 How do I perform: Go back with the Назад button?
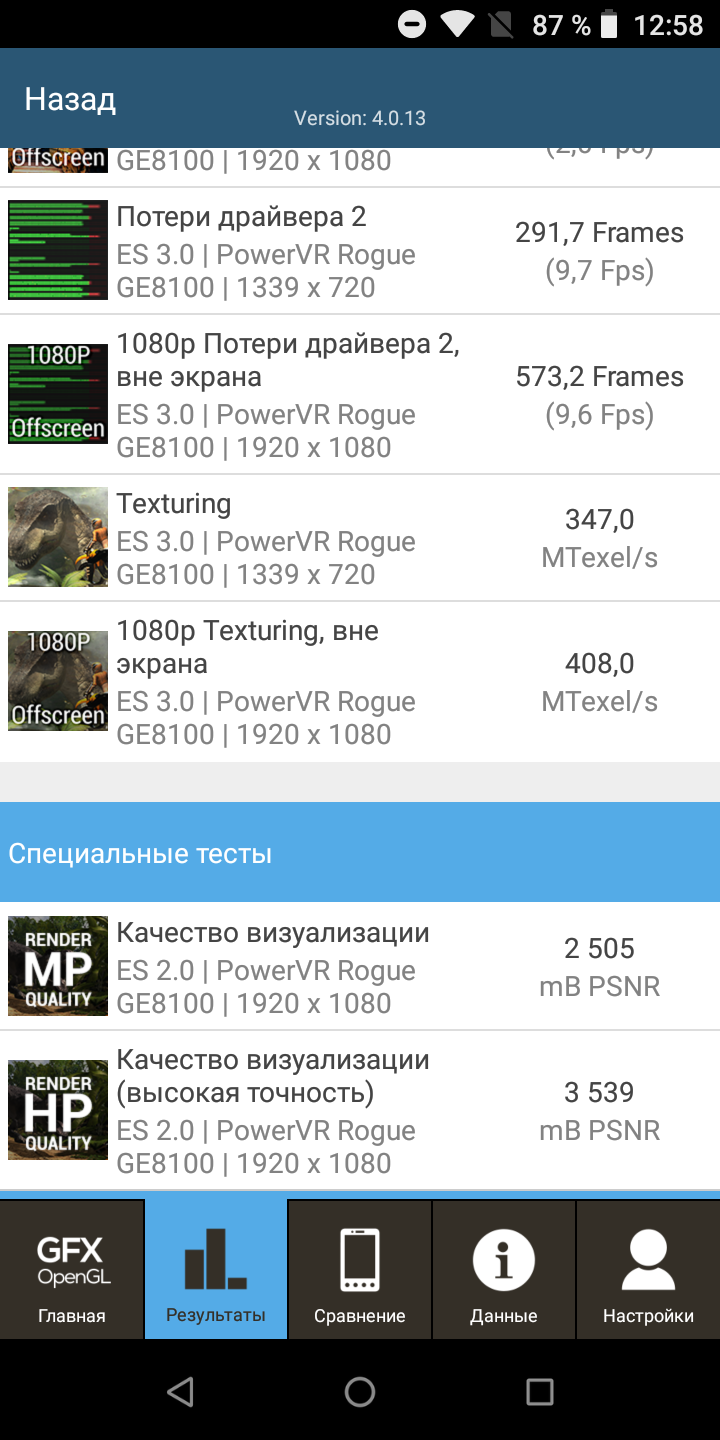pyautogui.click(x=70, y=99)
